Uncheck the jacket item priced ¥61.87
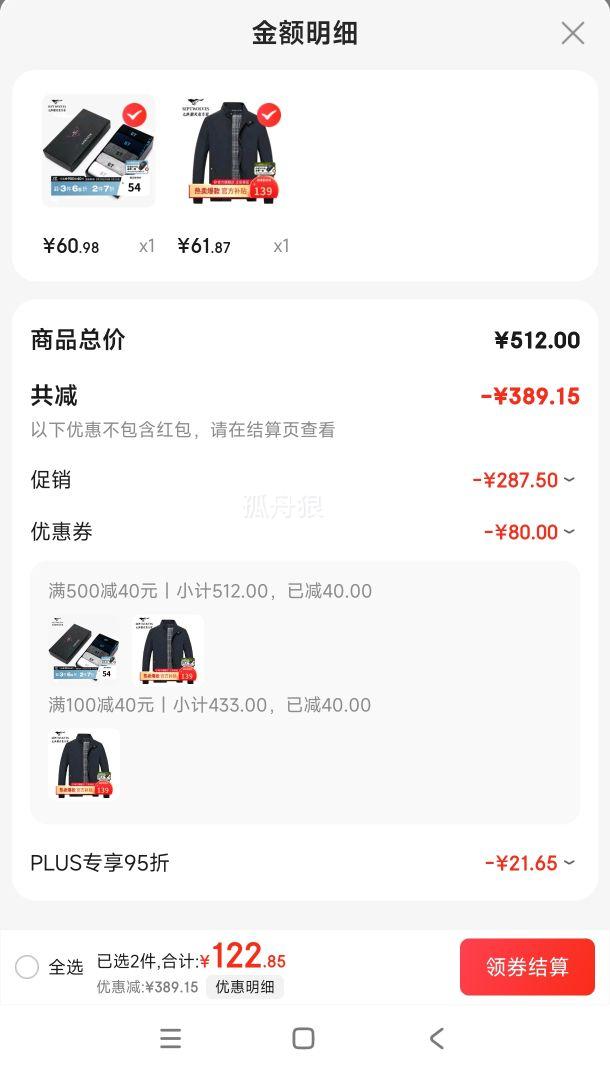 (x=269, y=115)
